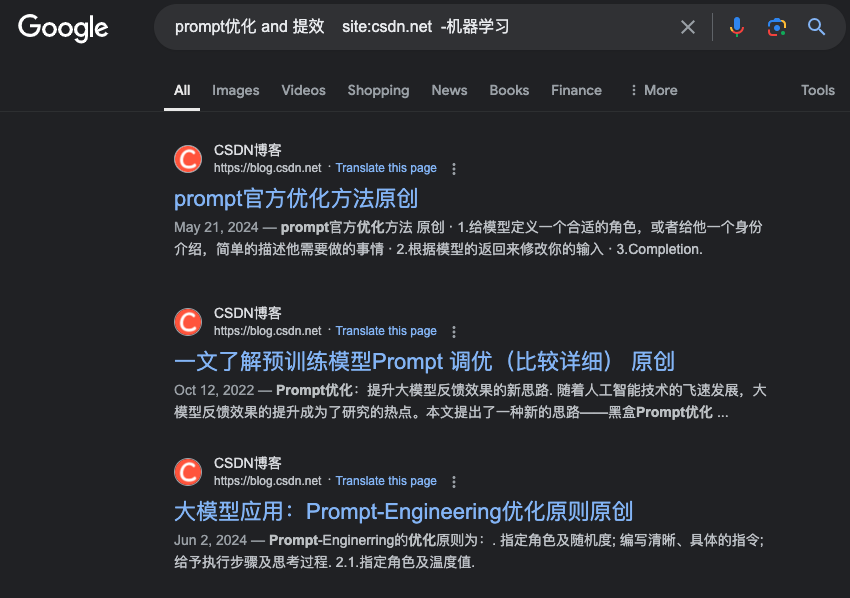Search by image with Lens
Image resolution: width=850 pixels, height=598 pixels.
coord(777,28)
